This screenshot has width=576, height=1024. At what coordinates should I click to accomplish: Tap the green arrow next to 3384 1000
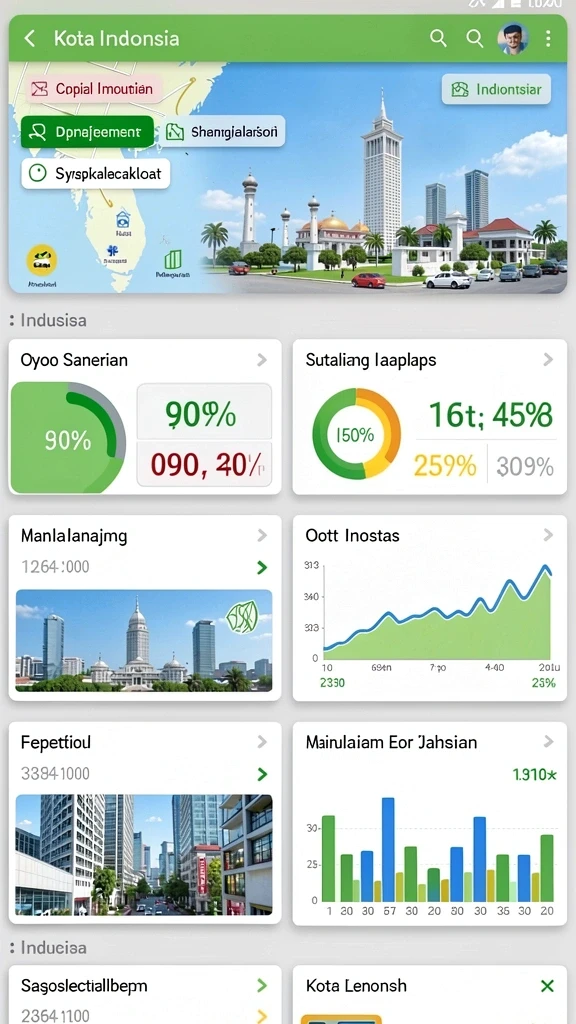click(x=262, y=775)
